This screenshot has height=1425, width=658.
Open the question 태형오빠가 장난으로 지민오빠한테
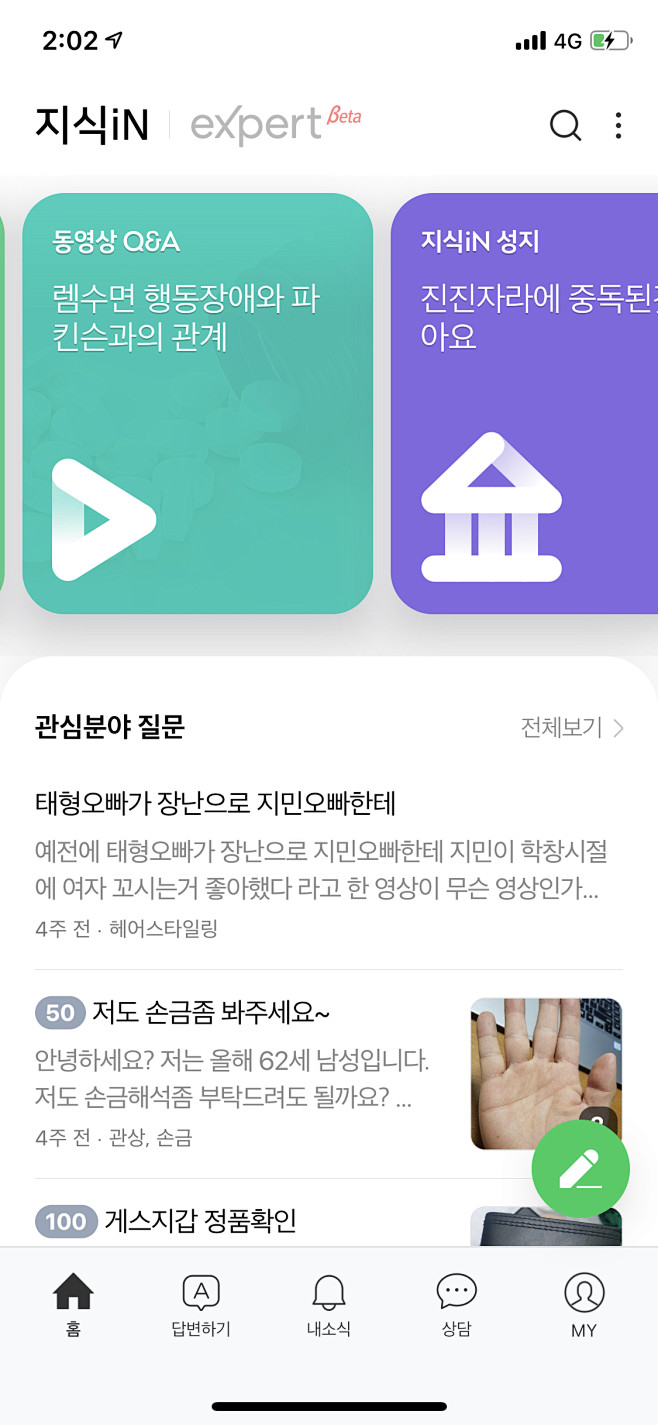[x=216, y=802]
